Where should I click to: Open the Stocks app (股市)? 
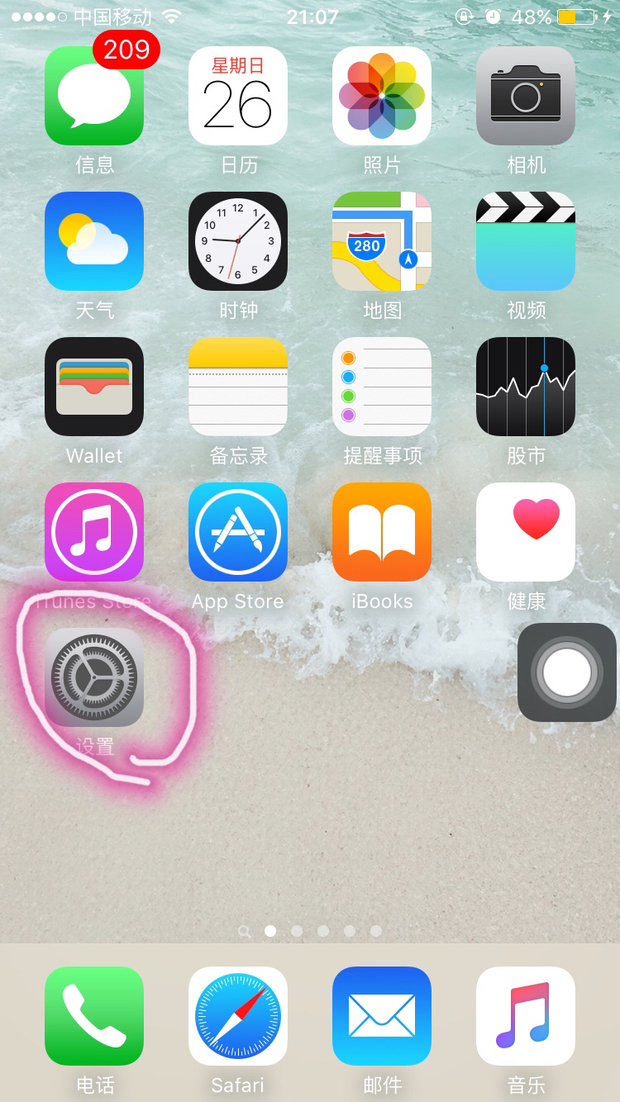click(x=526, y=386)
